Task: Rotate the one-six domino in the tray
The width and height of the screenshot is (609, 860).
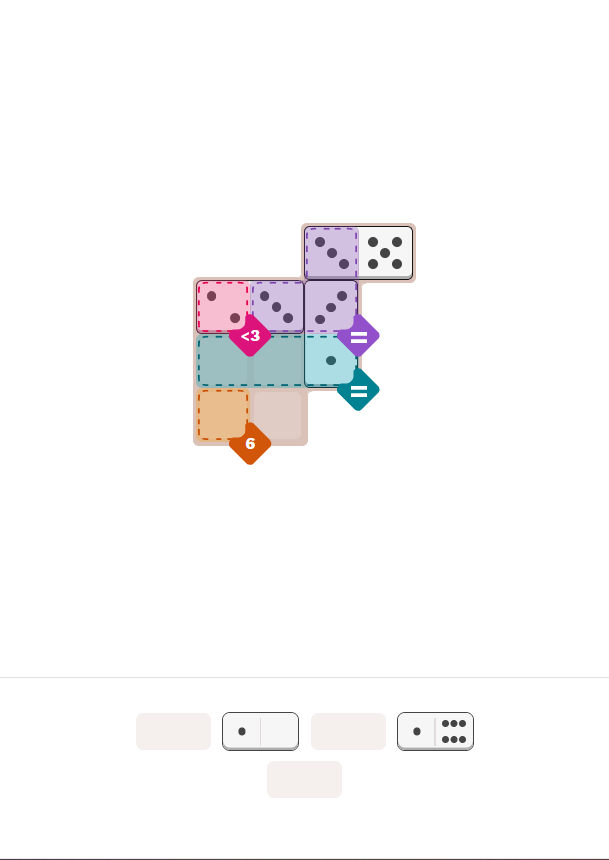Action: tap(435, 731)
